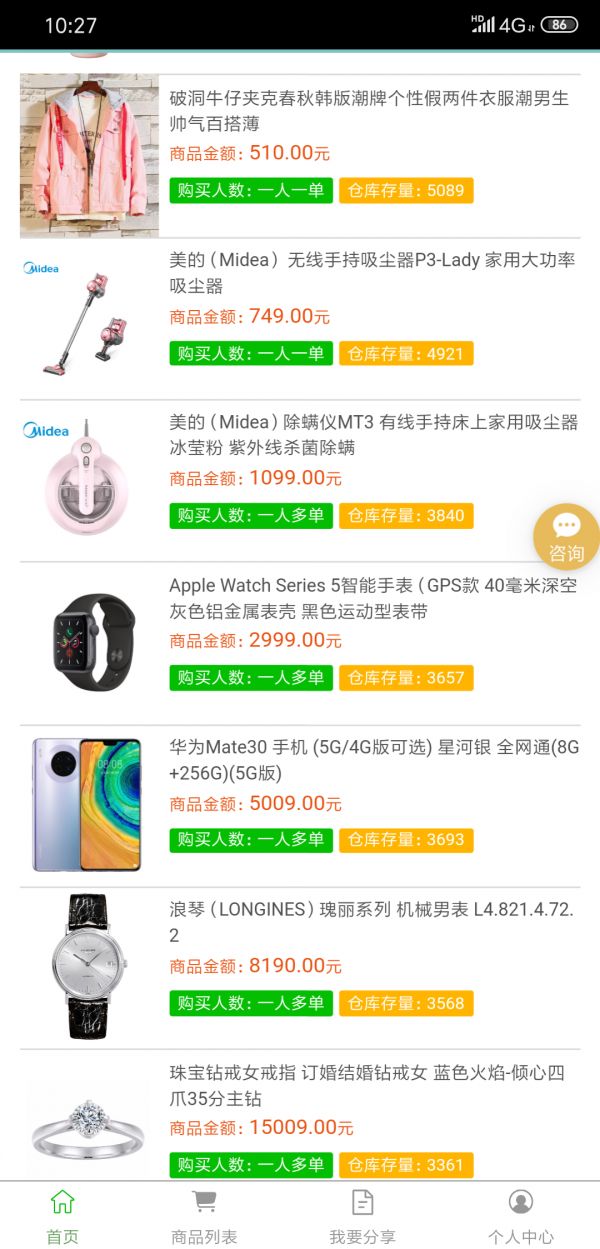Screen dimensions: 600x1249
Task: View the 华为Mate30 手机 product
Action: click(x=373, y=760)
